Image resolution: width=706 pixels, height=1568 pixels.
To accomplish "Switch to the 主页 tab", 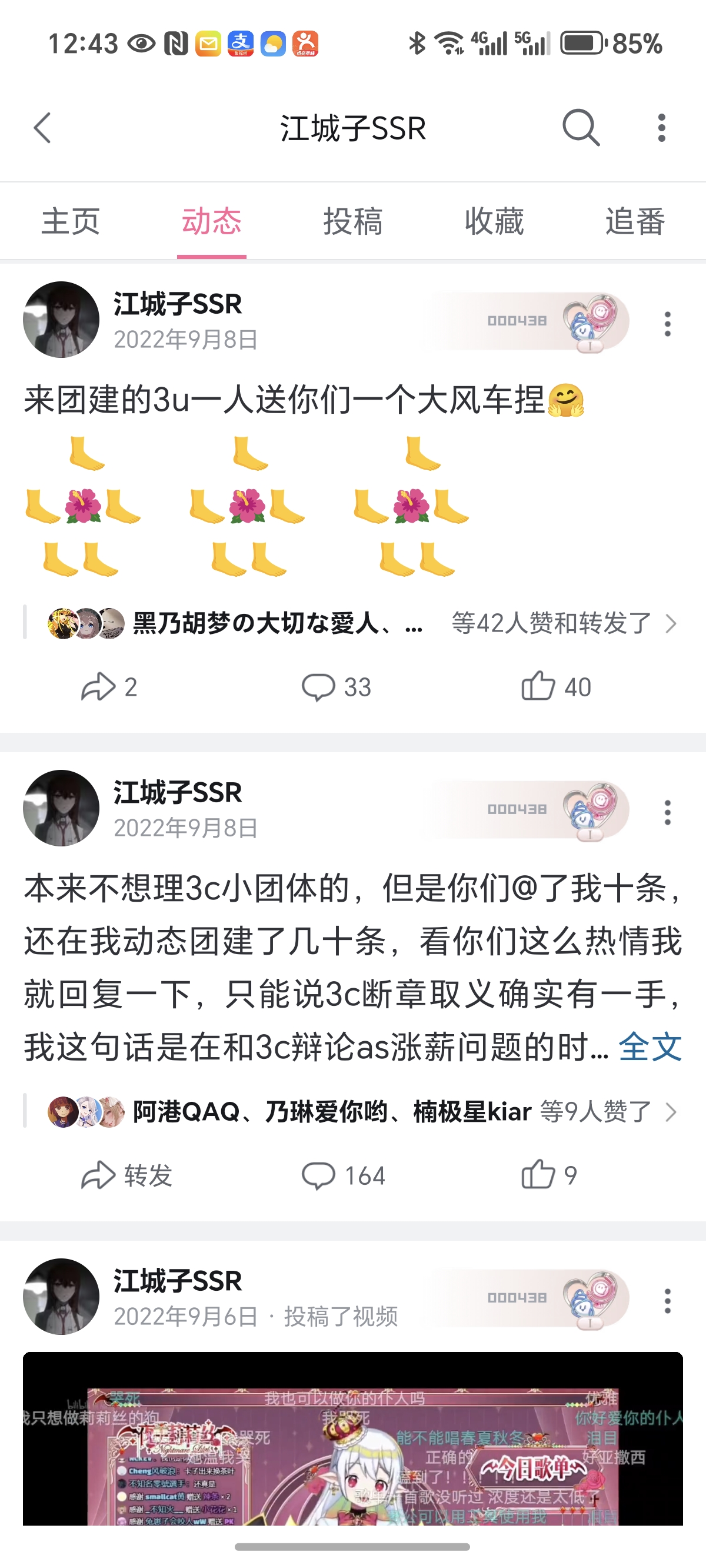I will tap(71, 221).
